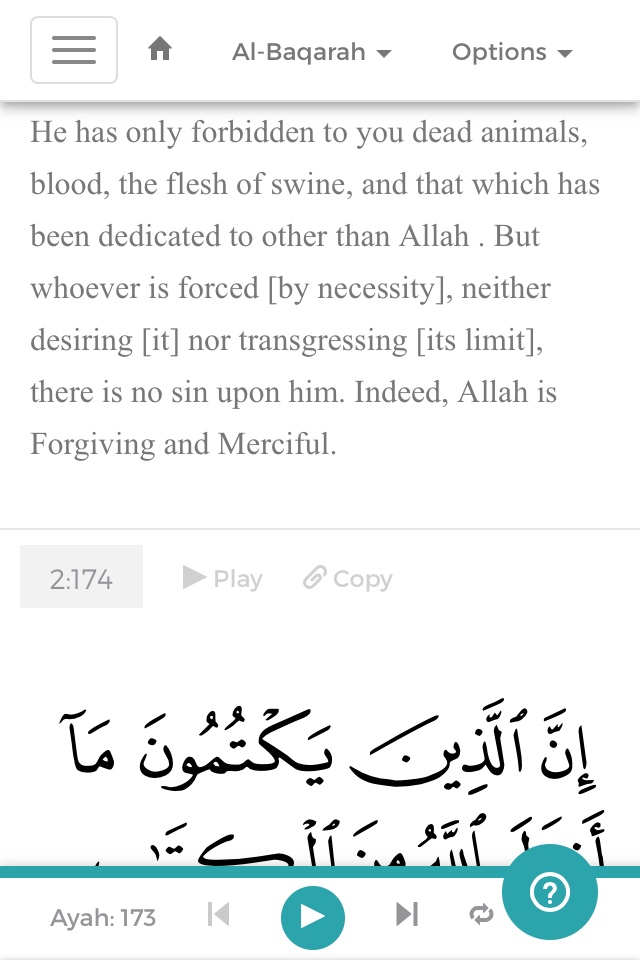Open the help question mark button
This screenshot has height=960, width=640.
tap(549, 892)
